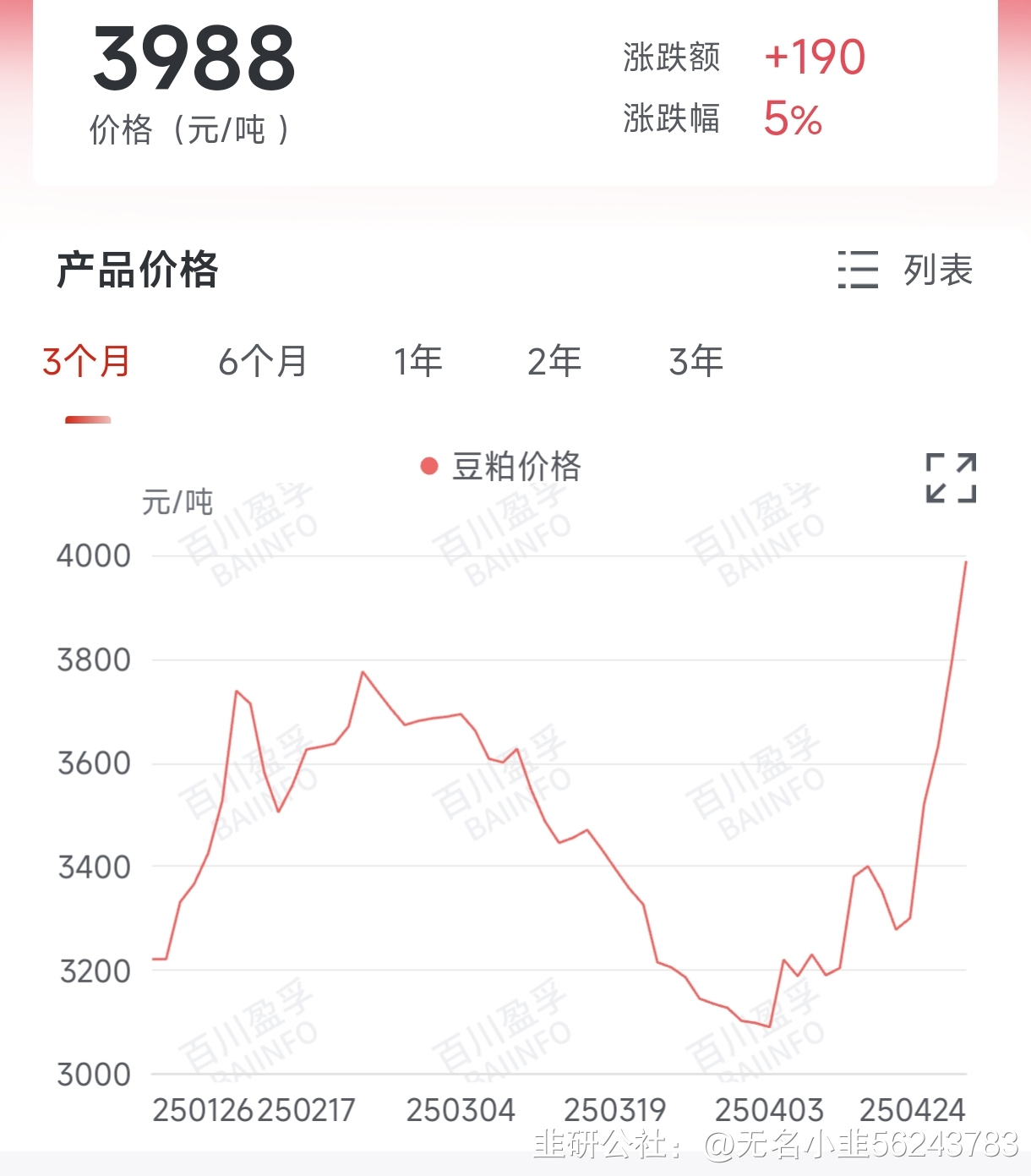Show the 1年 price chart
This screenshot has width=1031, height=1176.
418,362
